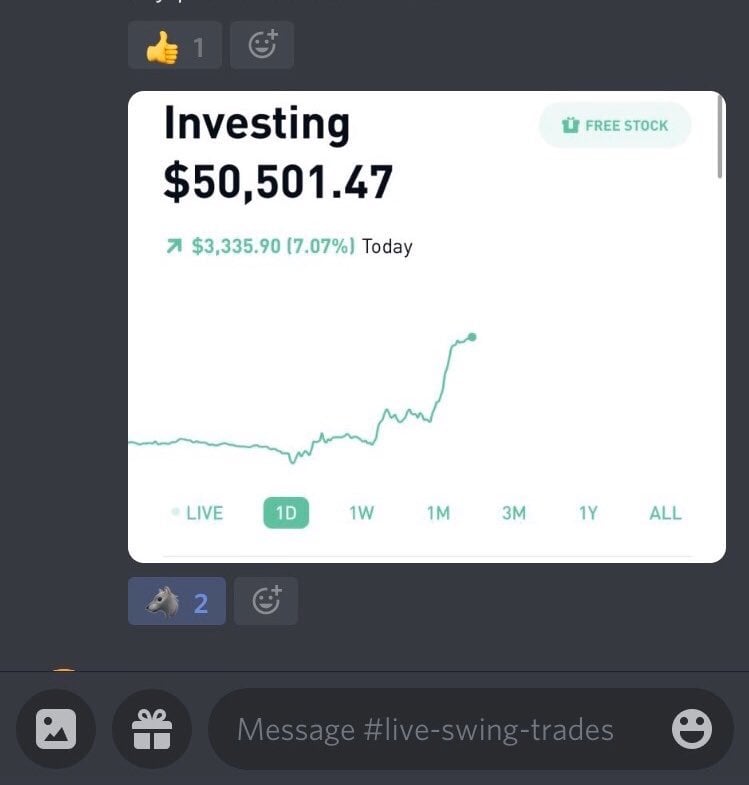
Task: Open the emoji picker in message box
Action: point(692,730)
